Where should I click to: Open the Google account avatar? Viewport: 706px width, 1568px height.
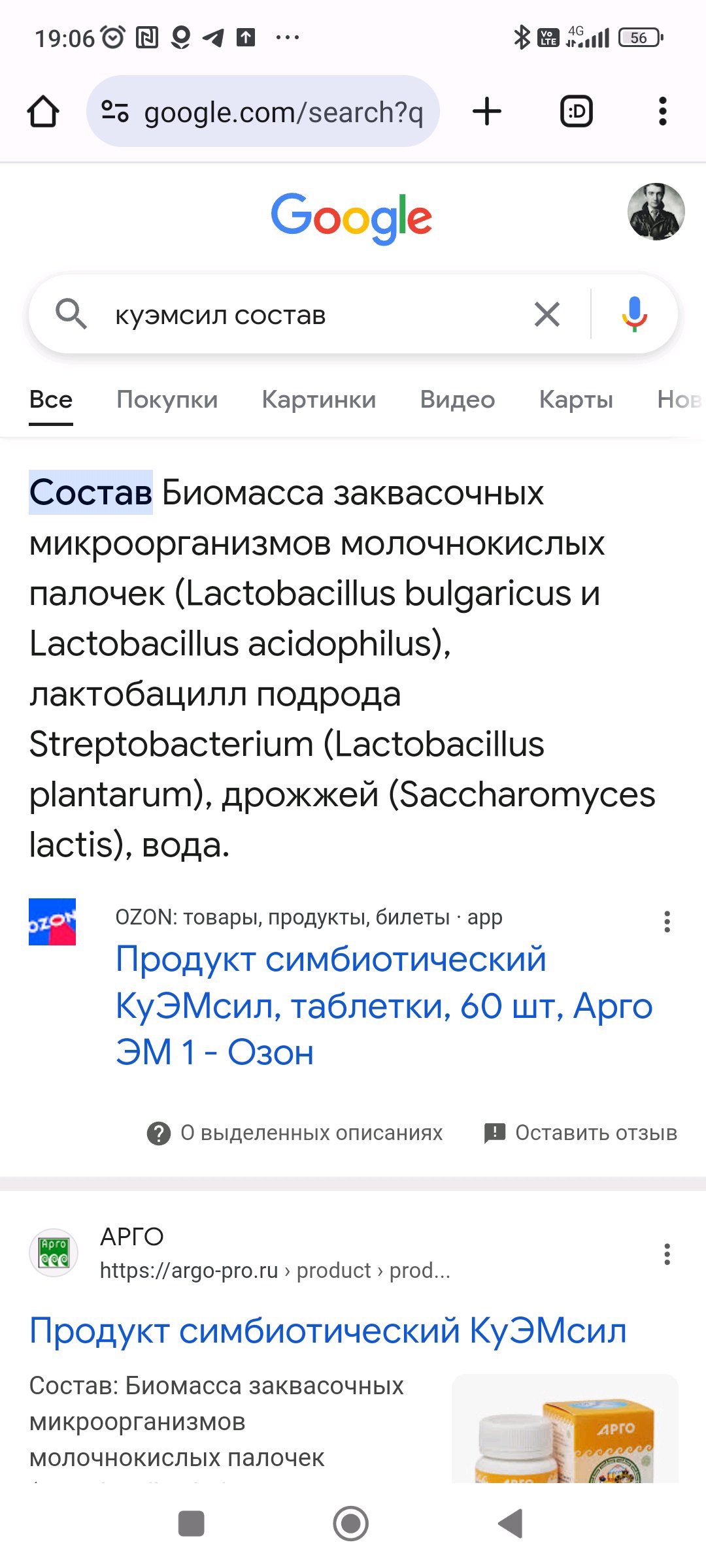(656, 212)
